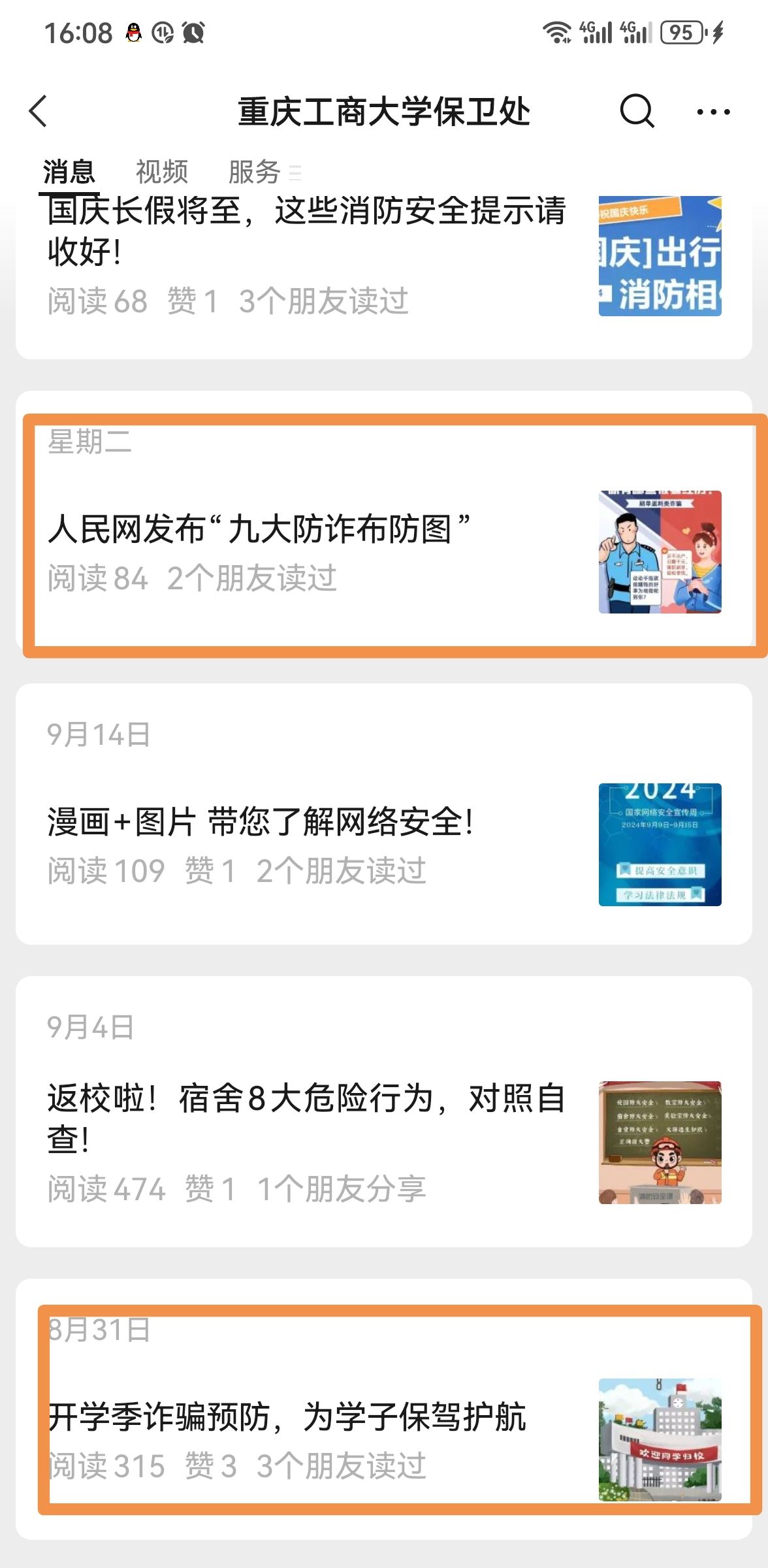Open article 人民网发布“九大防诈布防图”

[259, 529]
